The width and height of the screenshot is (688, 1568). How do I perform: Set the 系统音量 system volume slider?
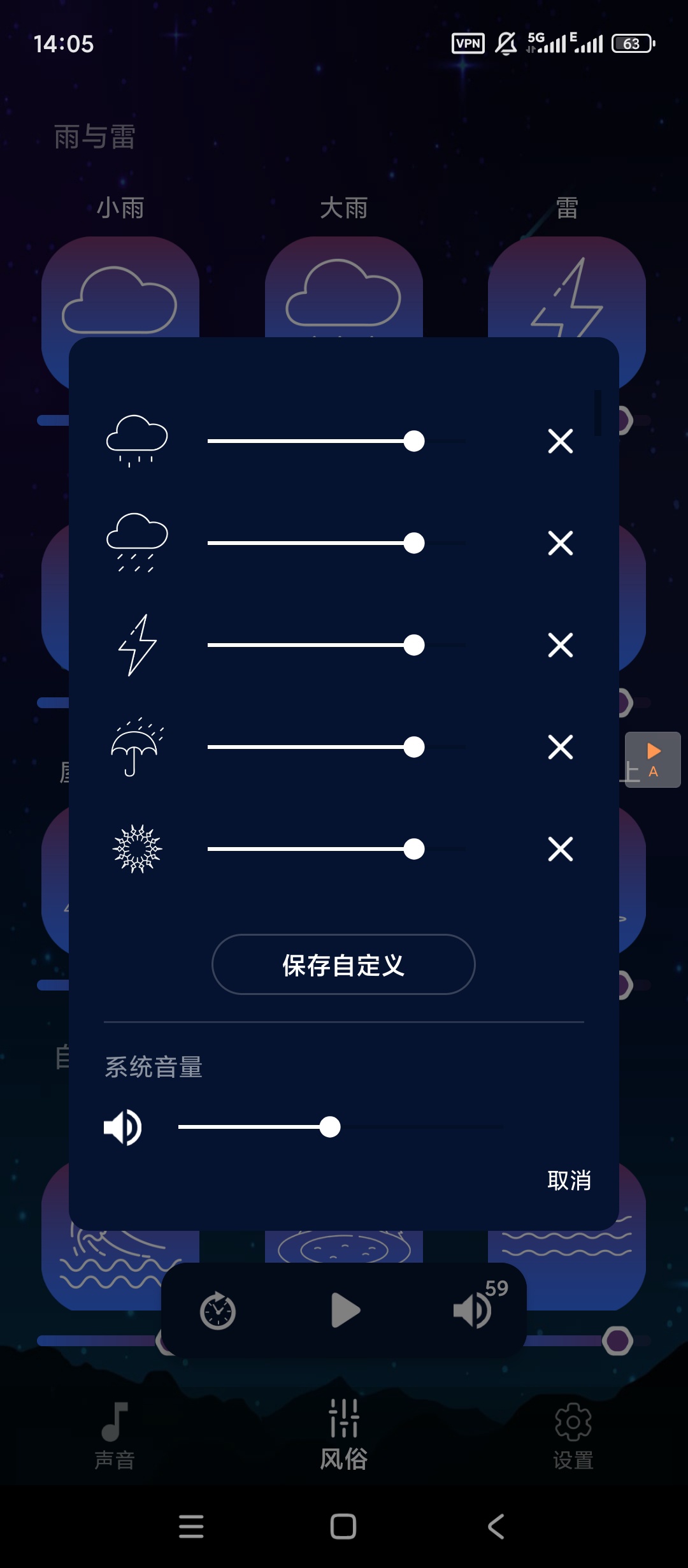click(x=340, y=1127)
